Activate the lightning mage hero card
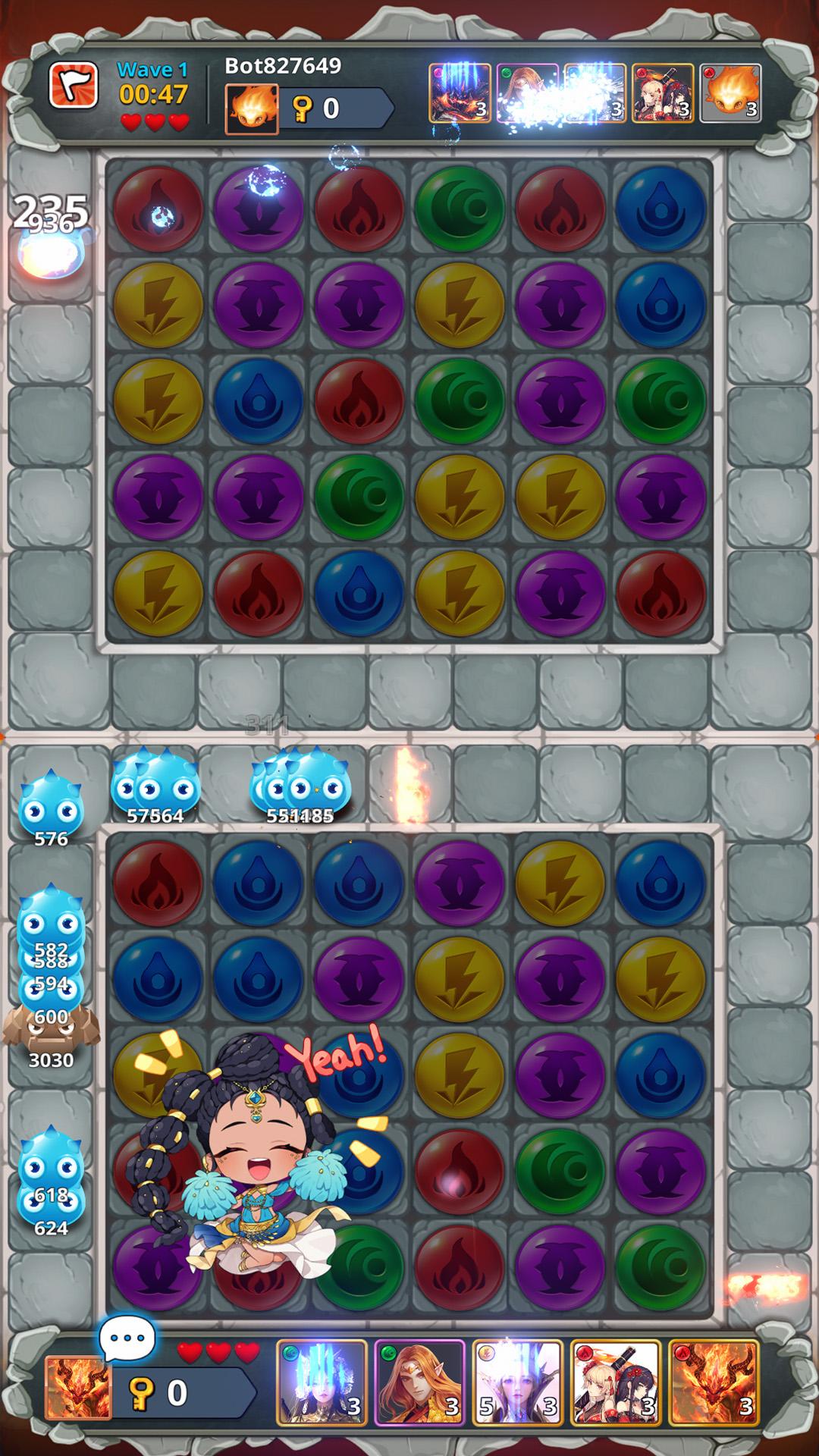This screenshot has width=819, height=1456. point(322,1382)
